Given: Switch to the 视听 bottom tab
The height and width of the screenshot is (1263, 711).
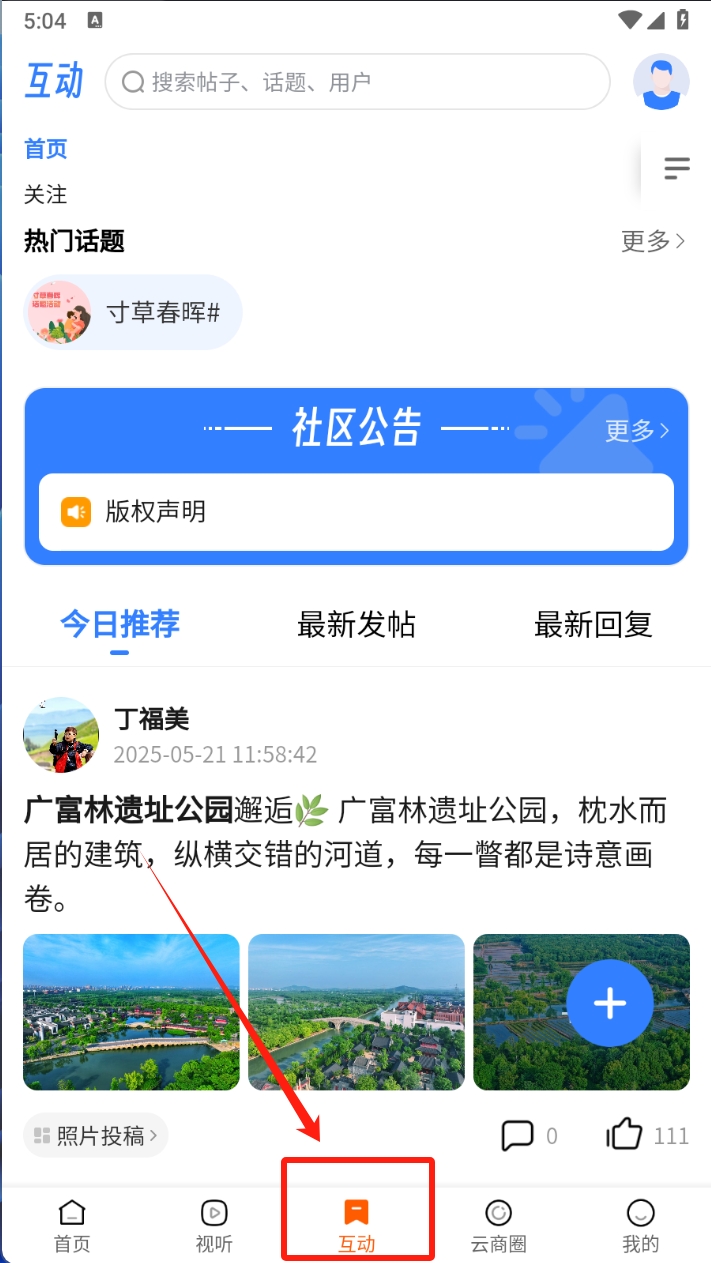Looking at the screenshot, I should click(214, 1226).
